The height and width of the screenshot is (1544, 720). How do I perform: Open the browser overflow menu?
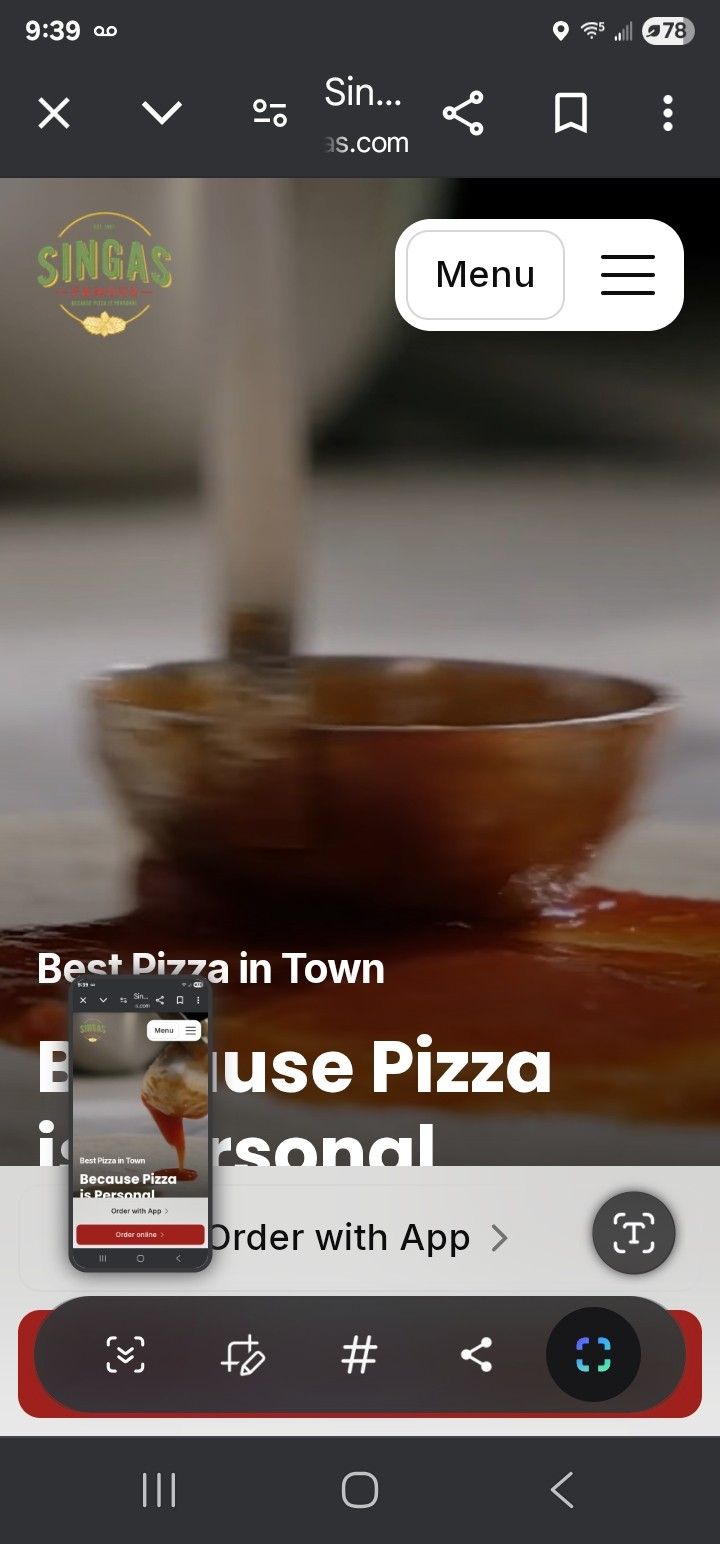click(668, 113)
